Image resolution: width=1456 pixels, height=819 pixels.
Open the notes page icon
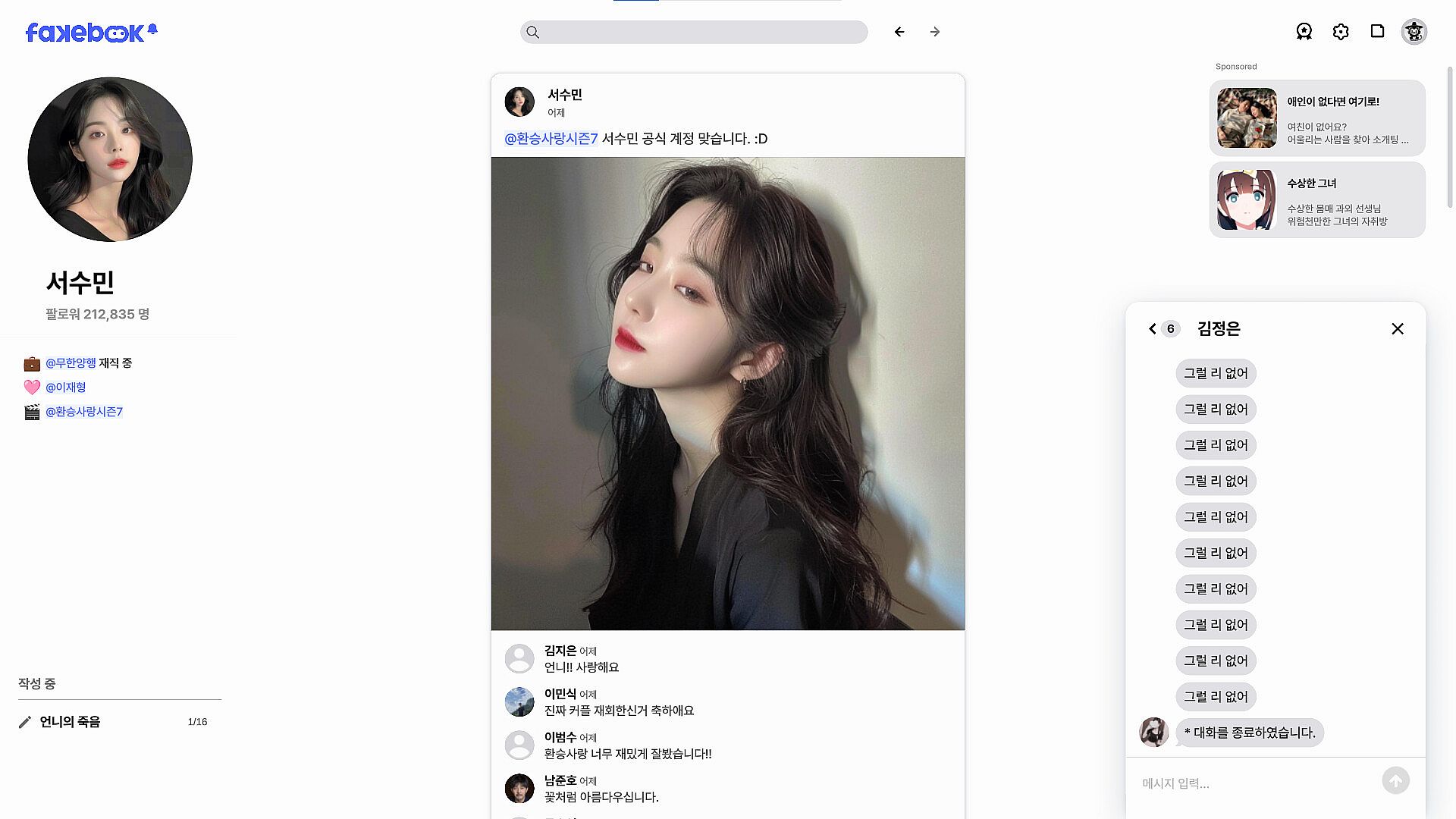(1377, 31)
